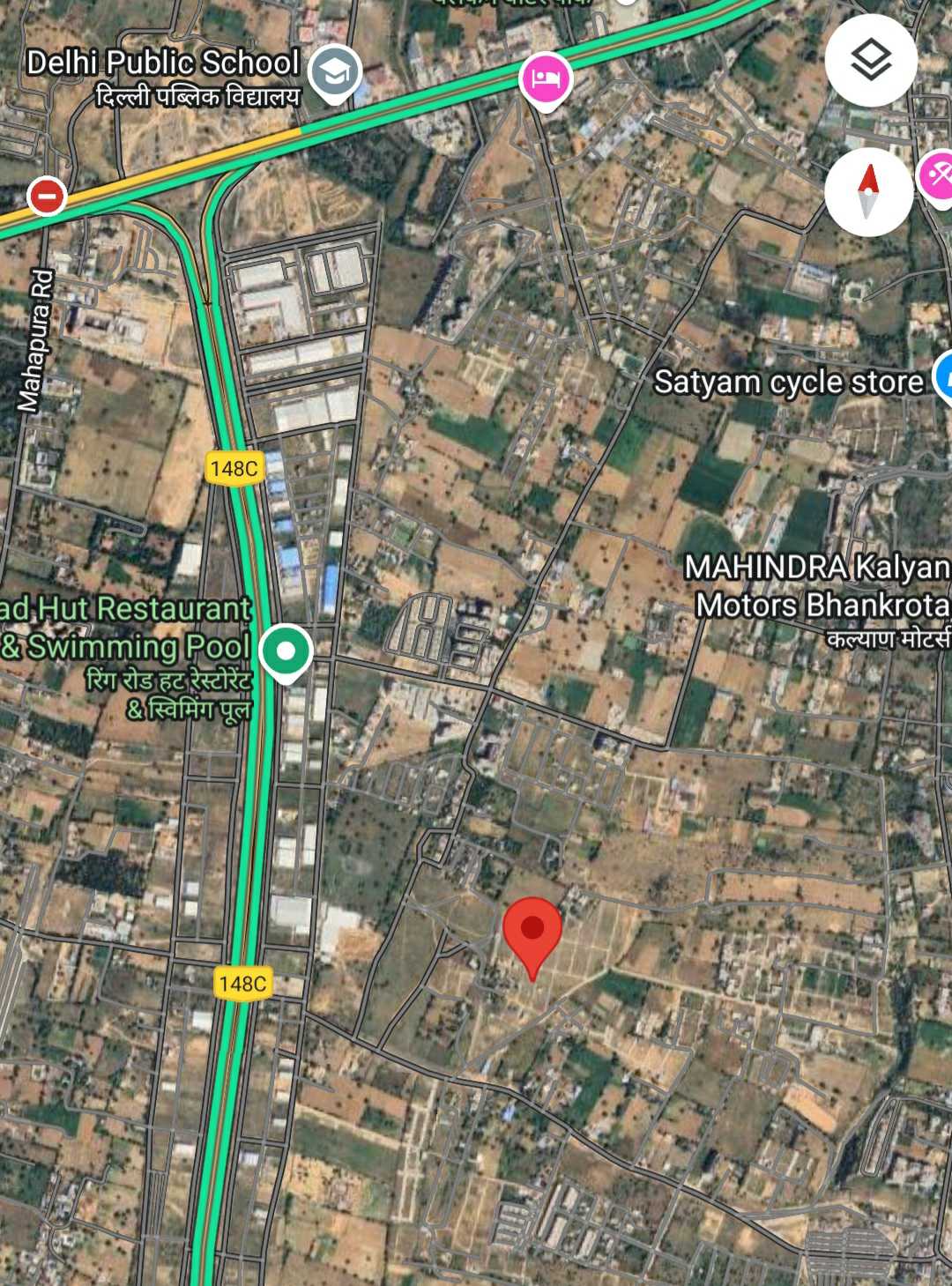Open the Delhi Public School marker
Image resolution: width=952 pixels, height=1286 pixels.
click(335, 71)
